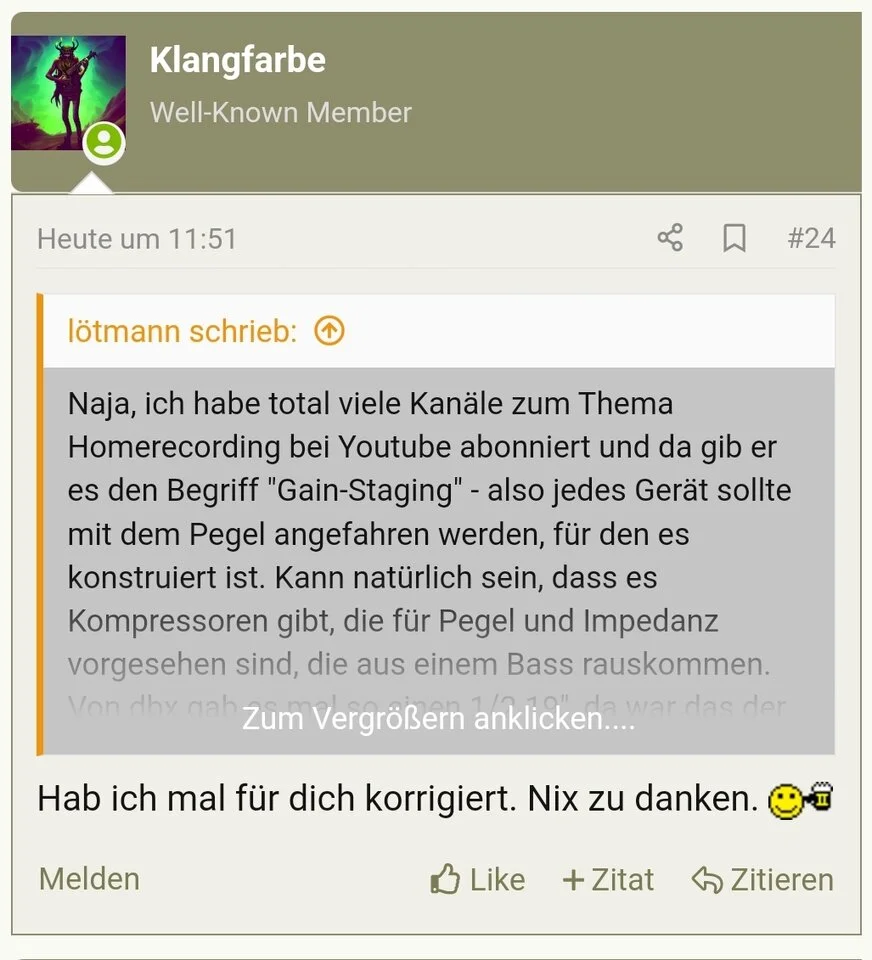Bookmark this post
The width and height of the screenshot is (872, 960).
(734, 238)
